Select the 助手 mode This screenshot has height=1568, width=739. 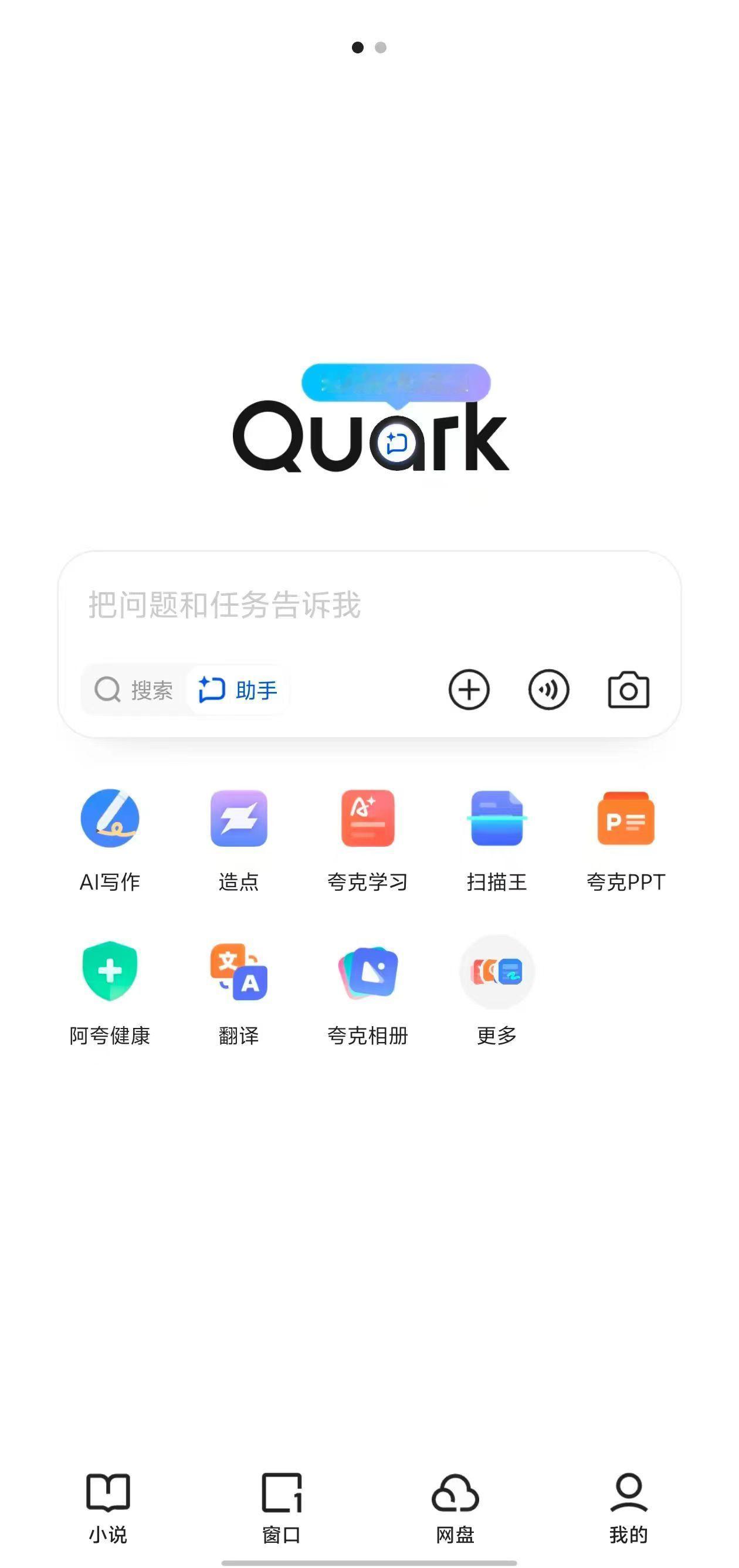click(x=238, y=690)
